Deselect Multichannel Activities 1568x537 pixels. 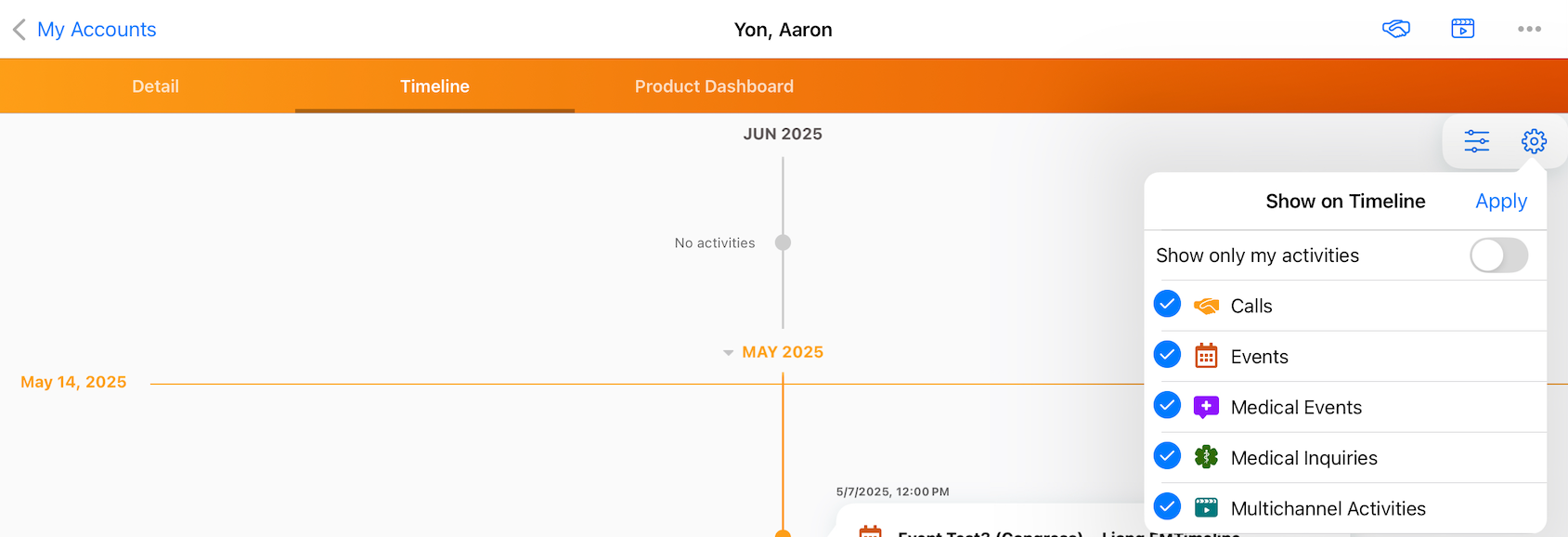1167,507
